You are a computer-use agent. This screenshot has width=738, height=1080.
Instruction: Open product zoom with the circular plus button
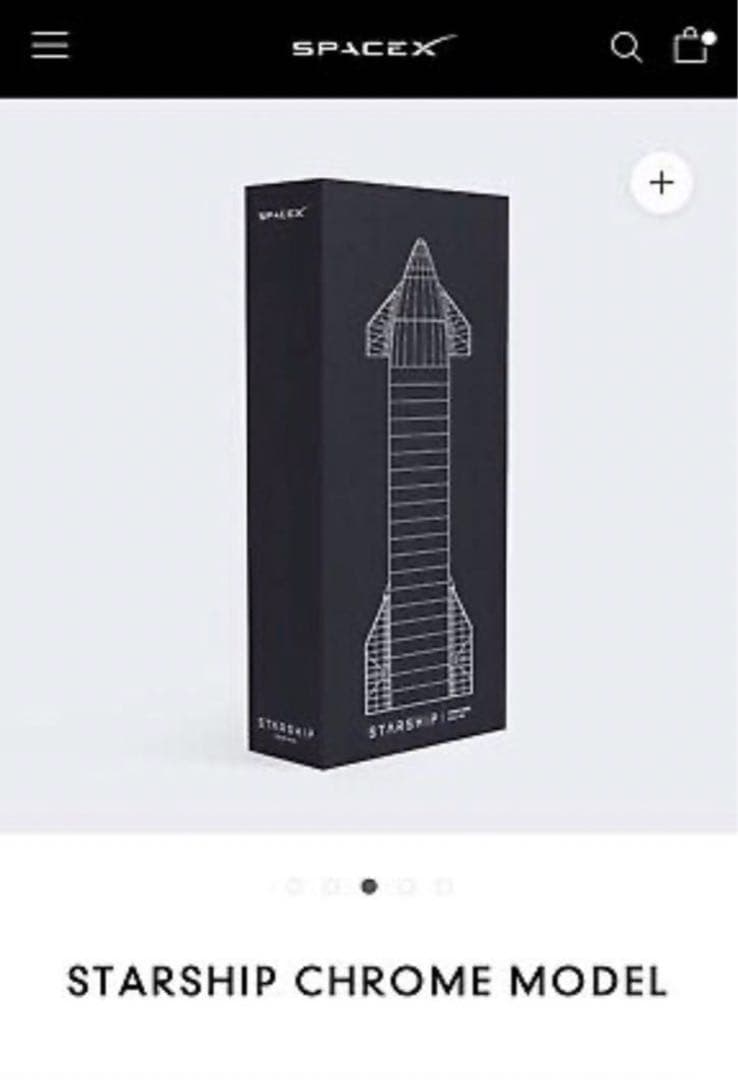[660, 182]
